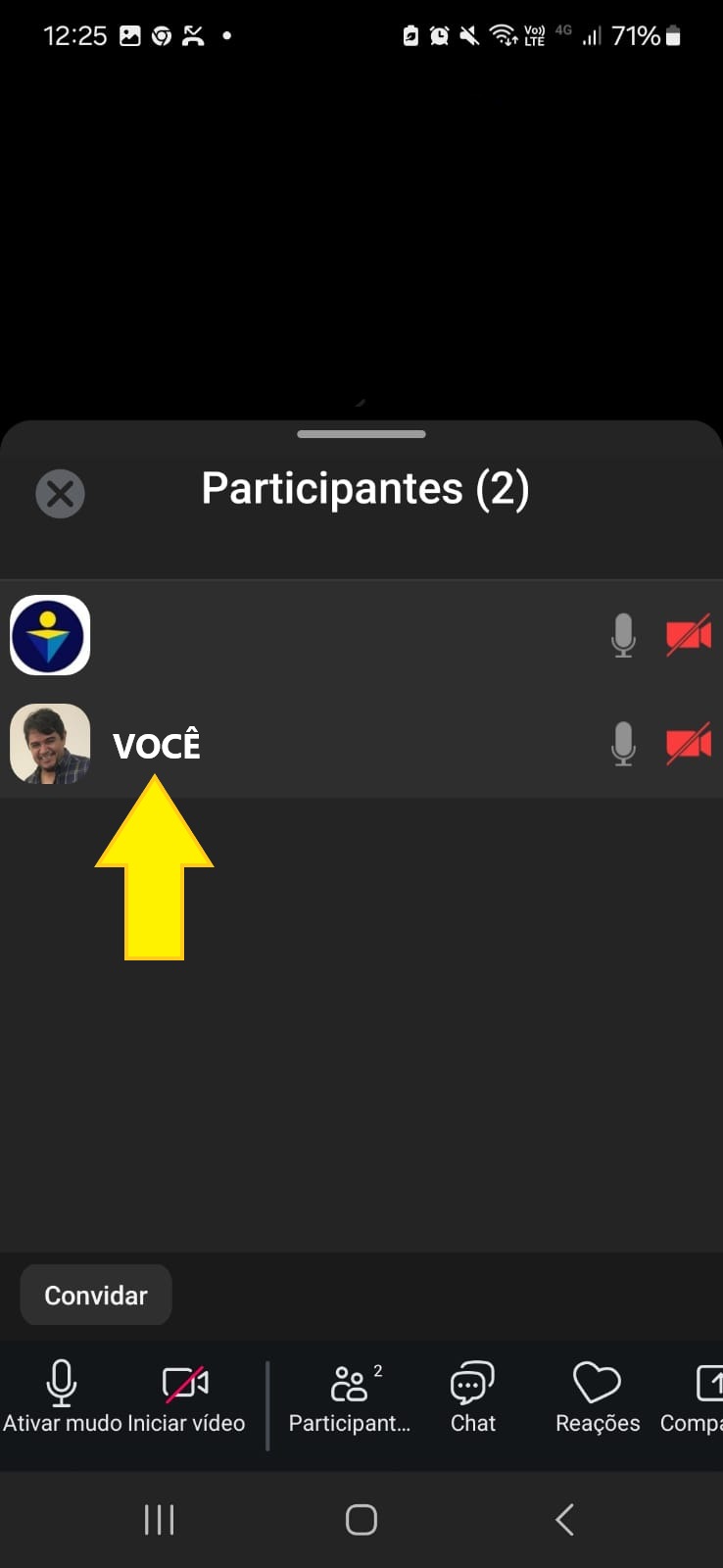Start camera with Iniciar vídeo
This screenshot has width=723, height=1568.
click(186, 1396)
